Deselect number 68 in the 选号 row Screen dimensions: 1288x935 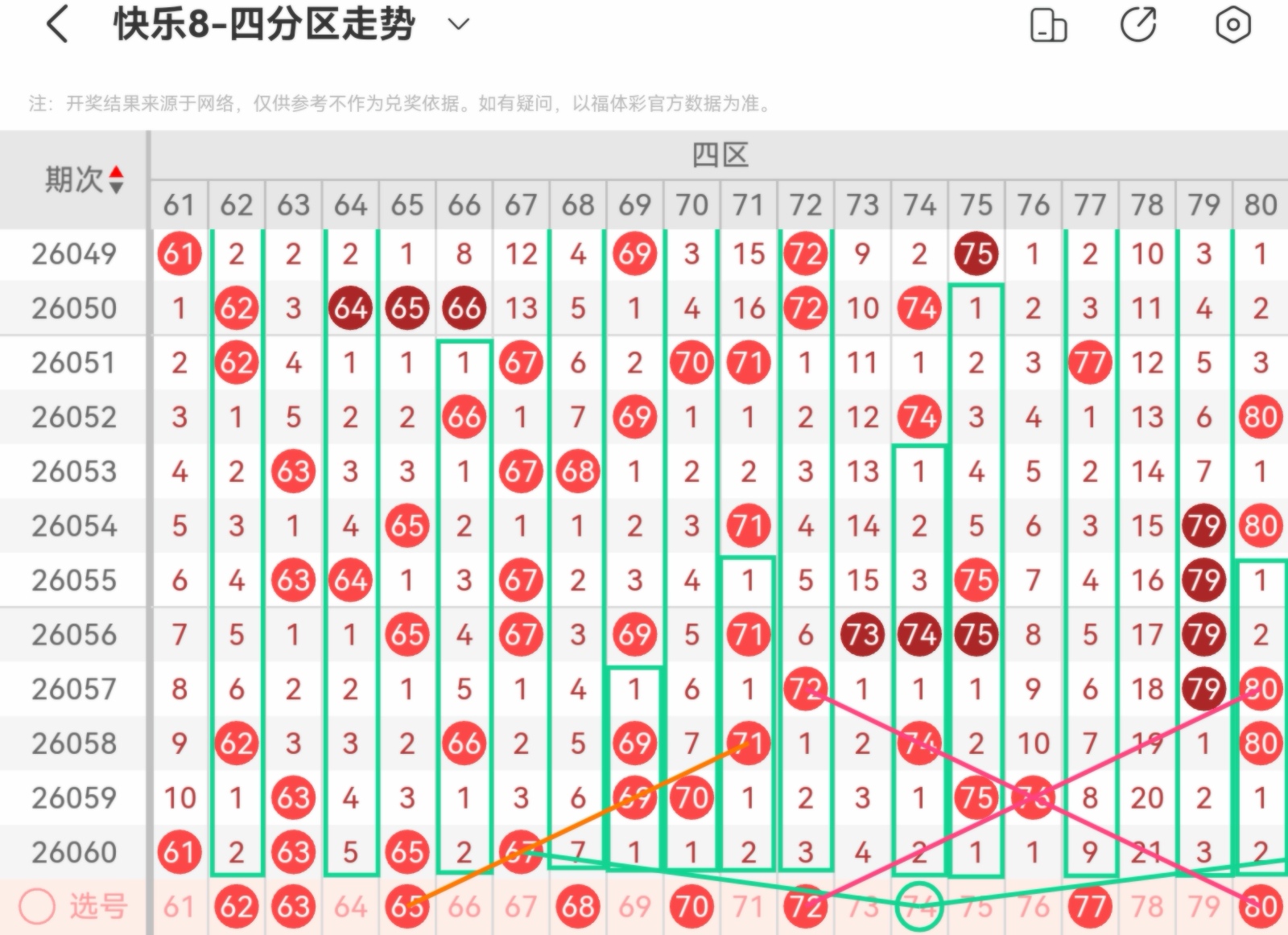point(578,907)
